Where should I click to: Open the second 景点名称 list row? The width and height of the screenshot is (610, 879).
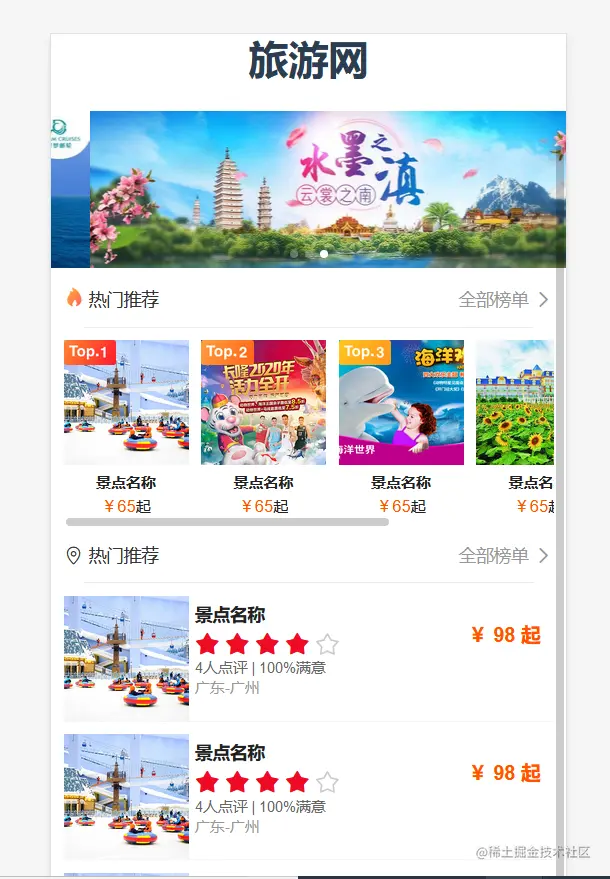[x=308, y=796]
